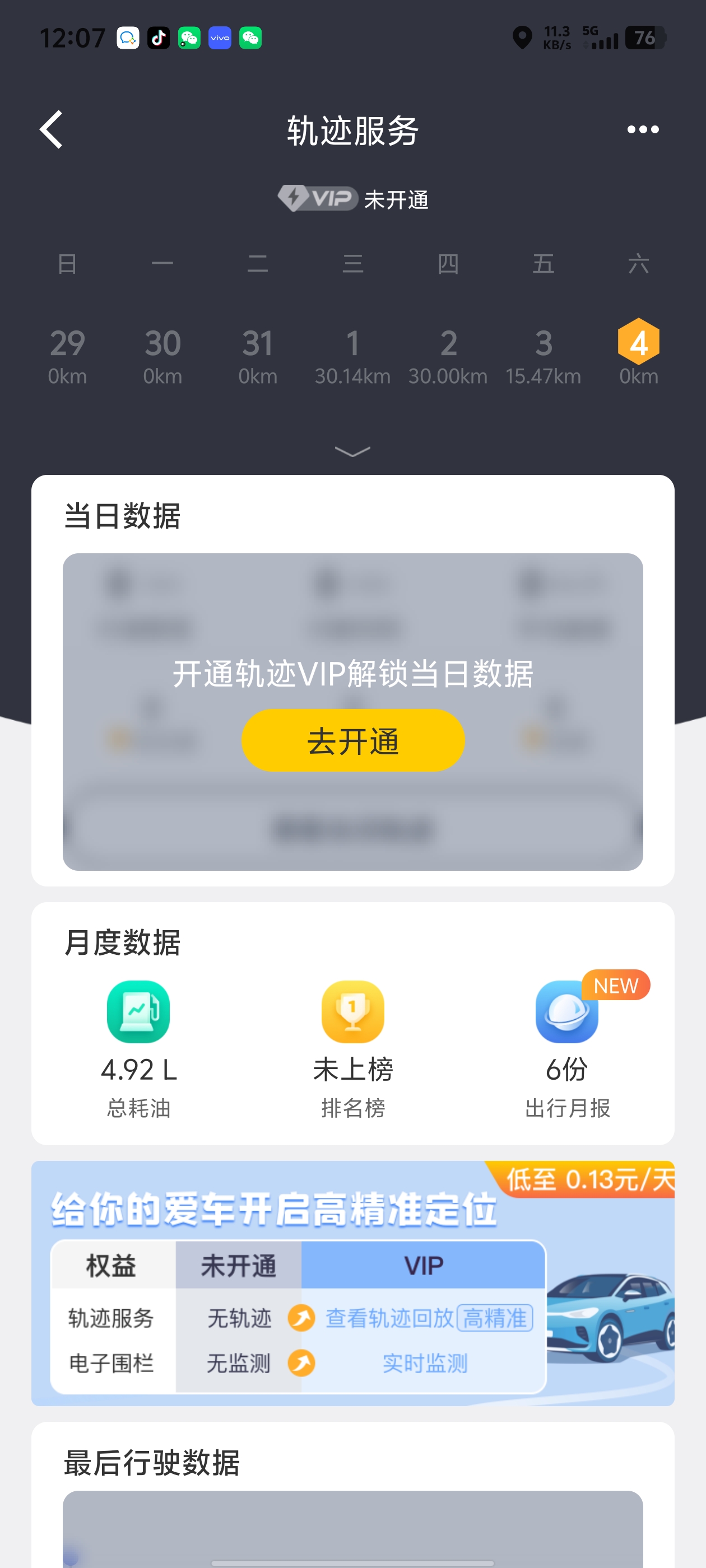
Task: View the 出行月报 monthly reports
Action: point(567,1049)
